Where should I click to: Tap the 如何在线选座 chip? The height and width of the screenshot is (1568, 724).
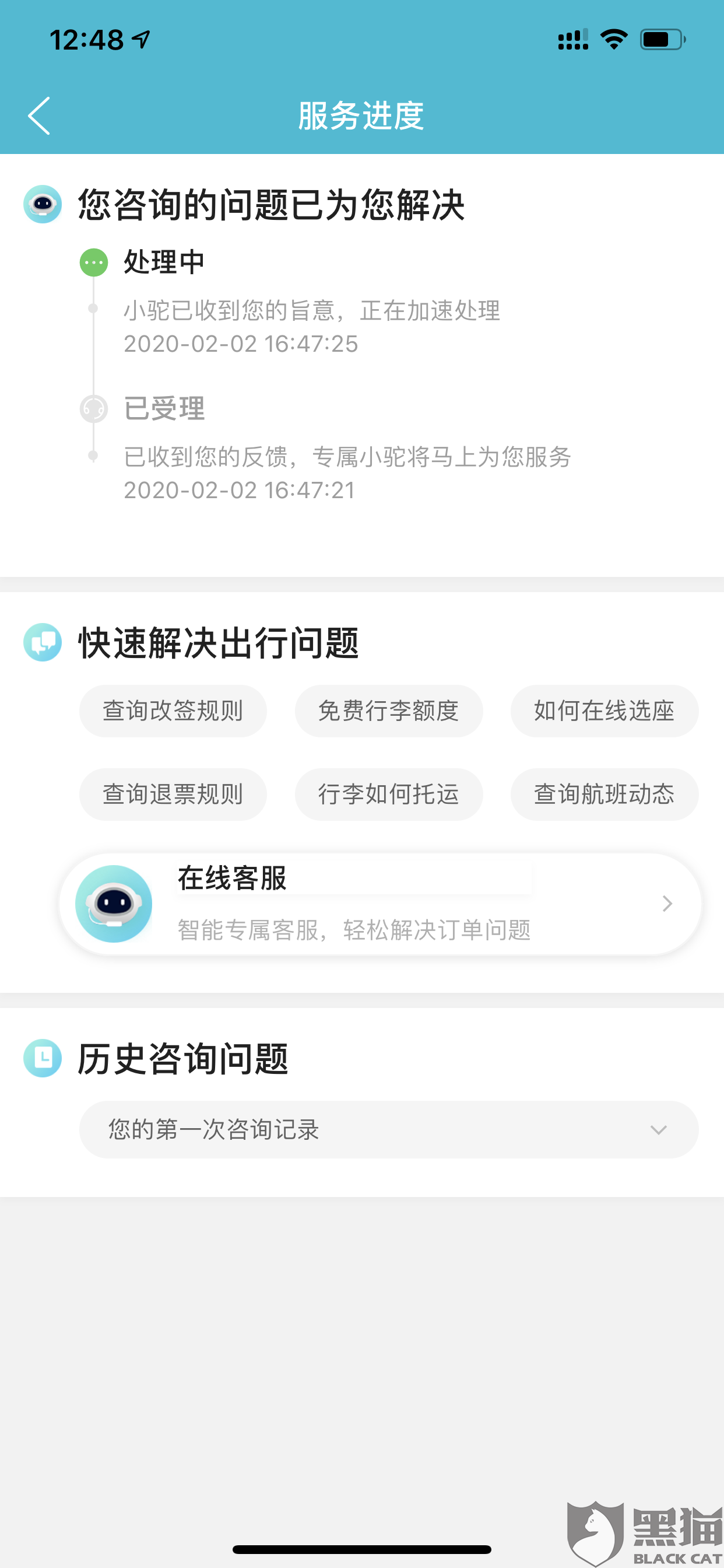click(x=604, y=711)
